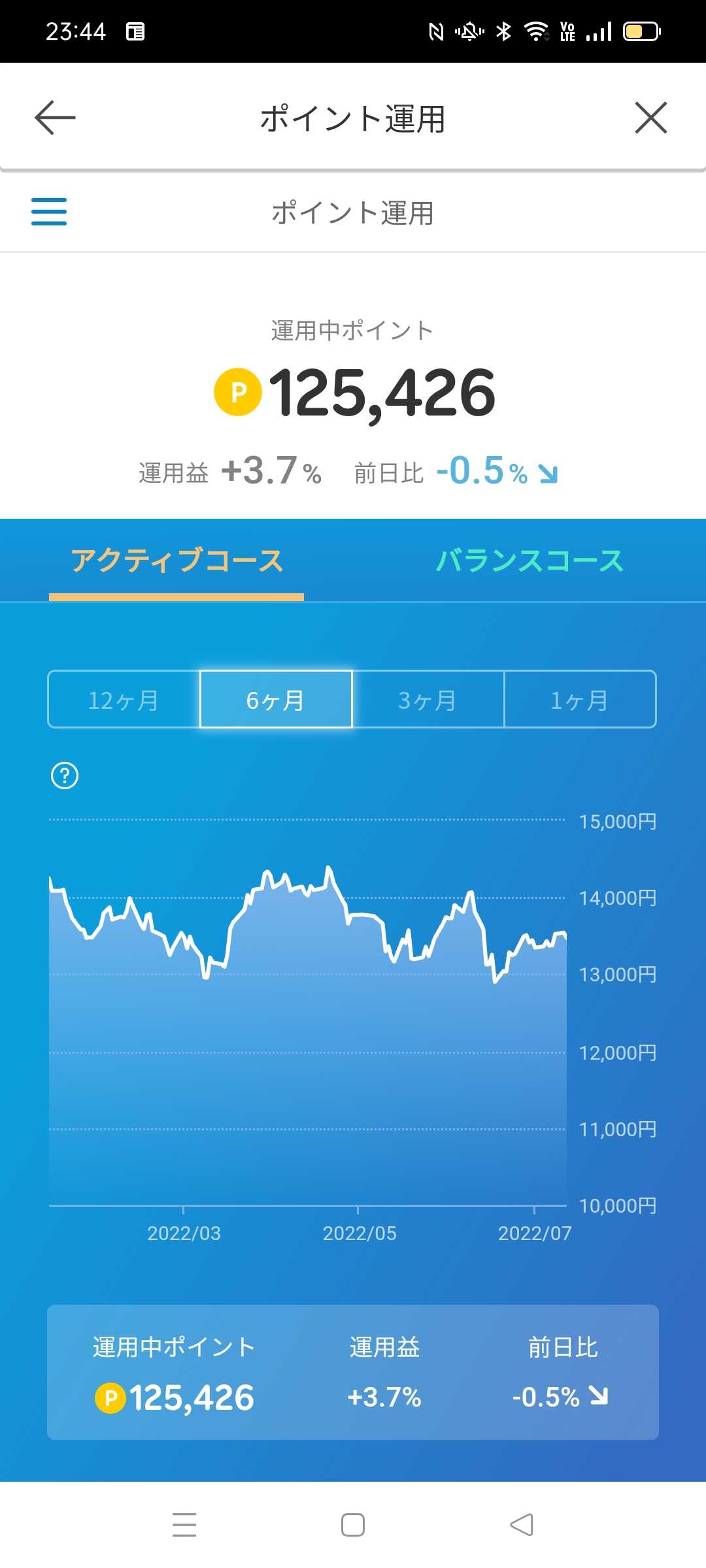This screenshot has width=706, height=1568.
Task: Switch to the アクティブコース tab
Action: point(176,561)
